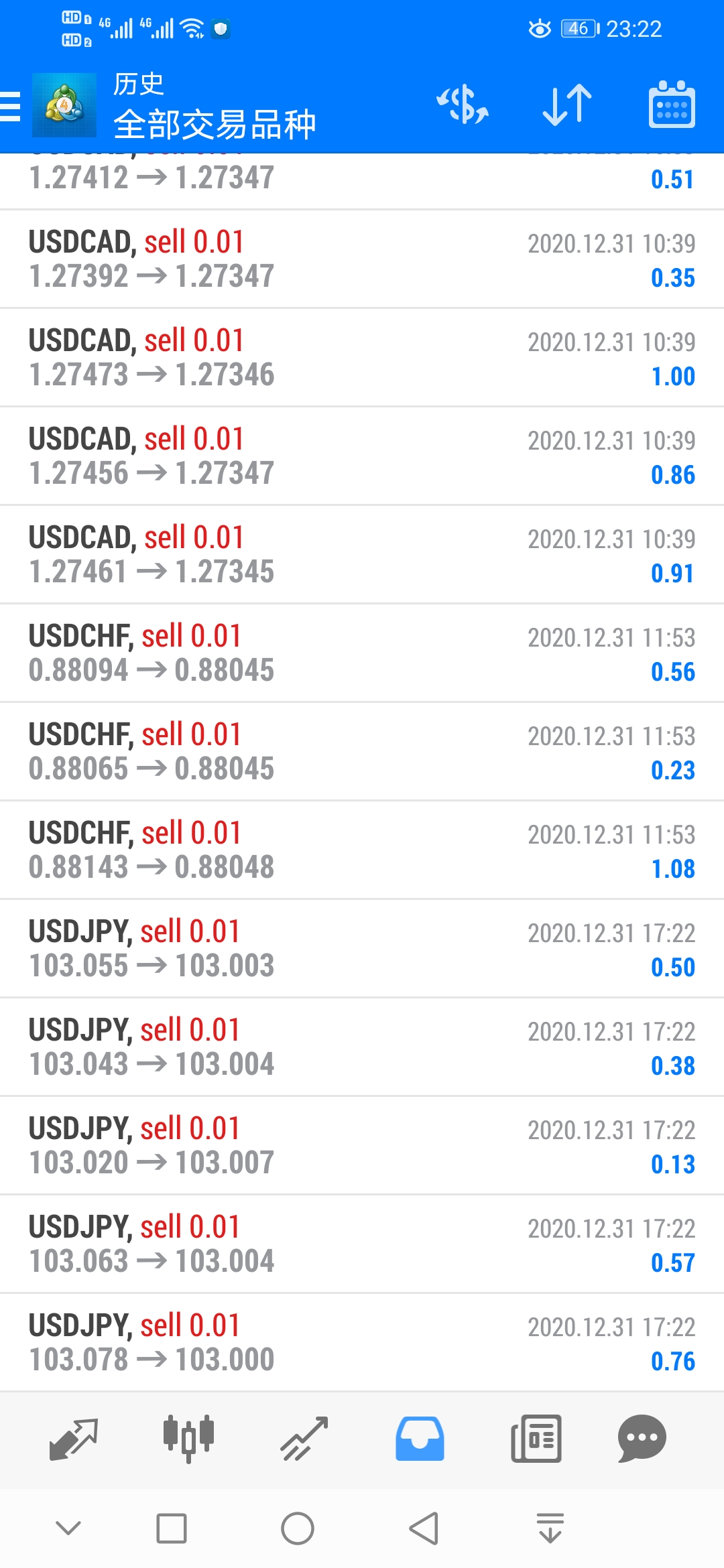
Task: Go to the system home screen
Action: pos(298,1528)
